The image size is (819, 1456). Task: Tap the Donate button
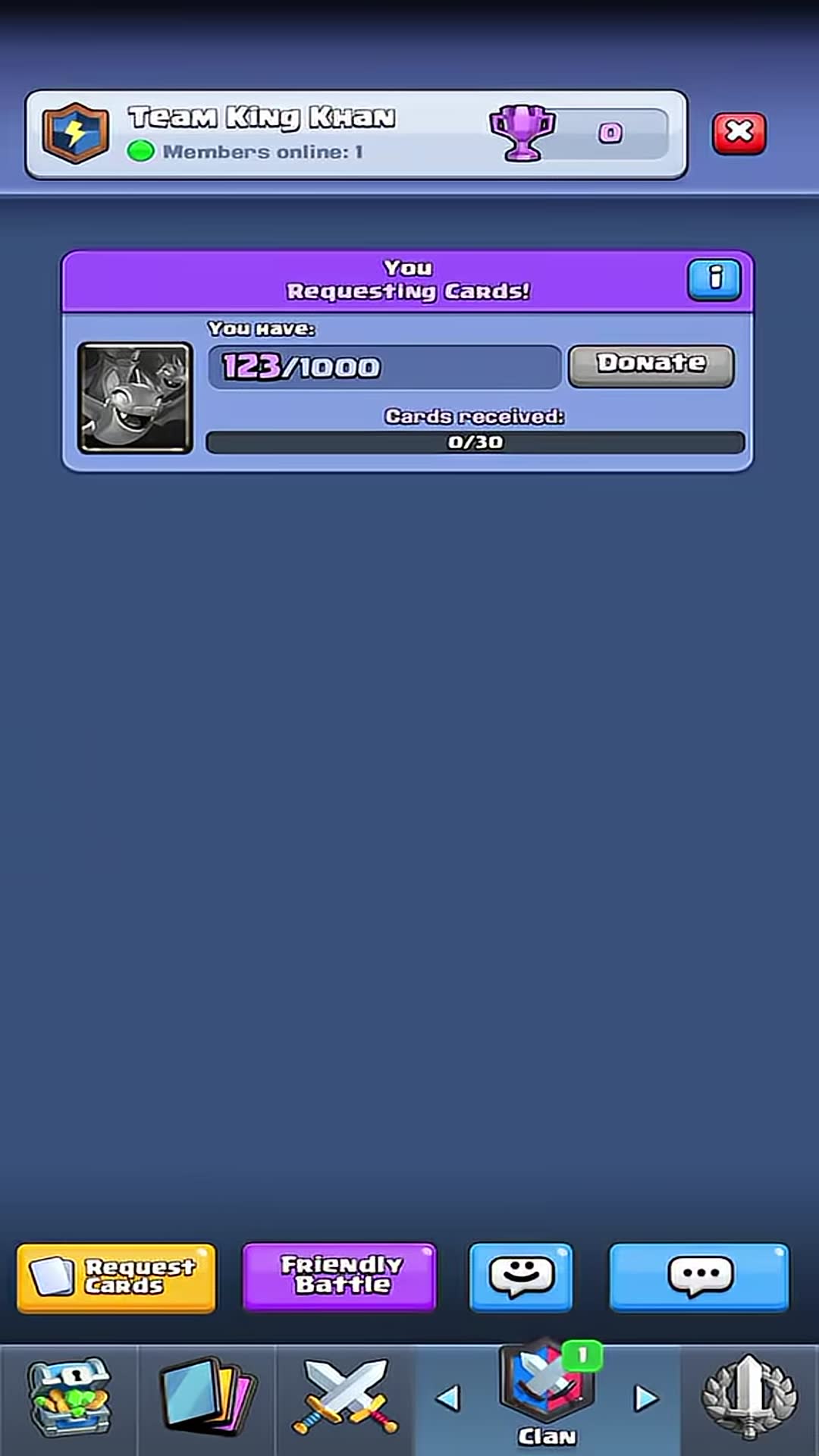[x=651, y=366]
